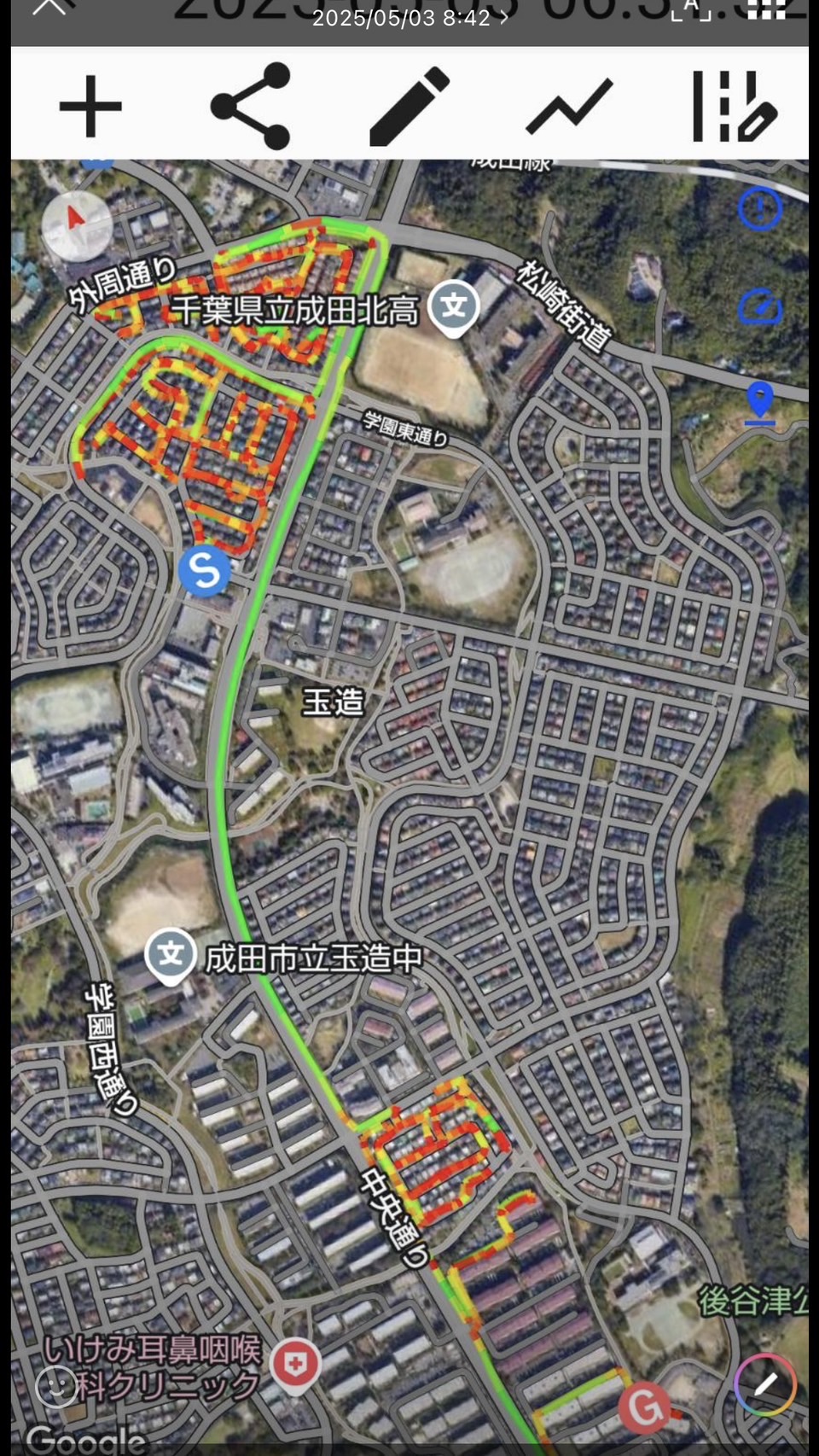Tap the plus icon in the toolbar

pos(90,107)
